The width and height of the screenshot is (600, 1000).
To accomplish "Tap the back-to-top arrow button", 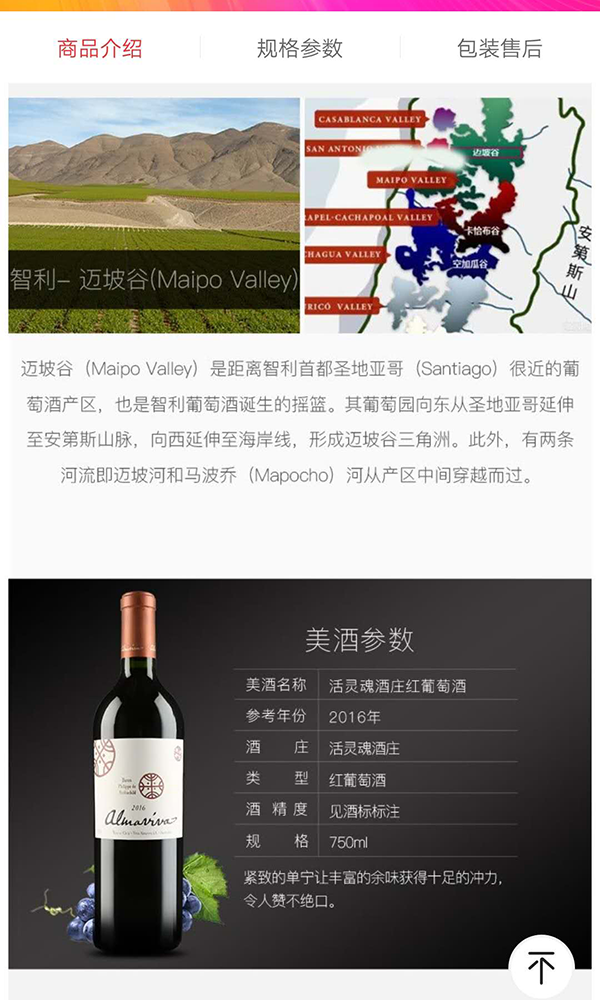I will [x=541, y=966].
